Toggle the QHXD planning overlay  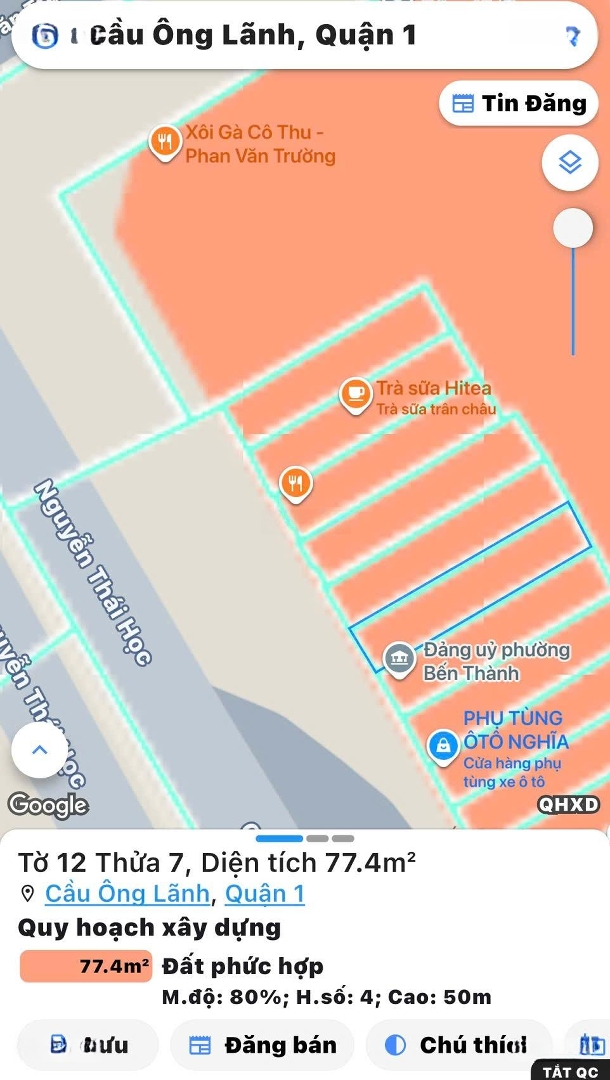coord(569,804)
